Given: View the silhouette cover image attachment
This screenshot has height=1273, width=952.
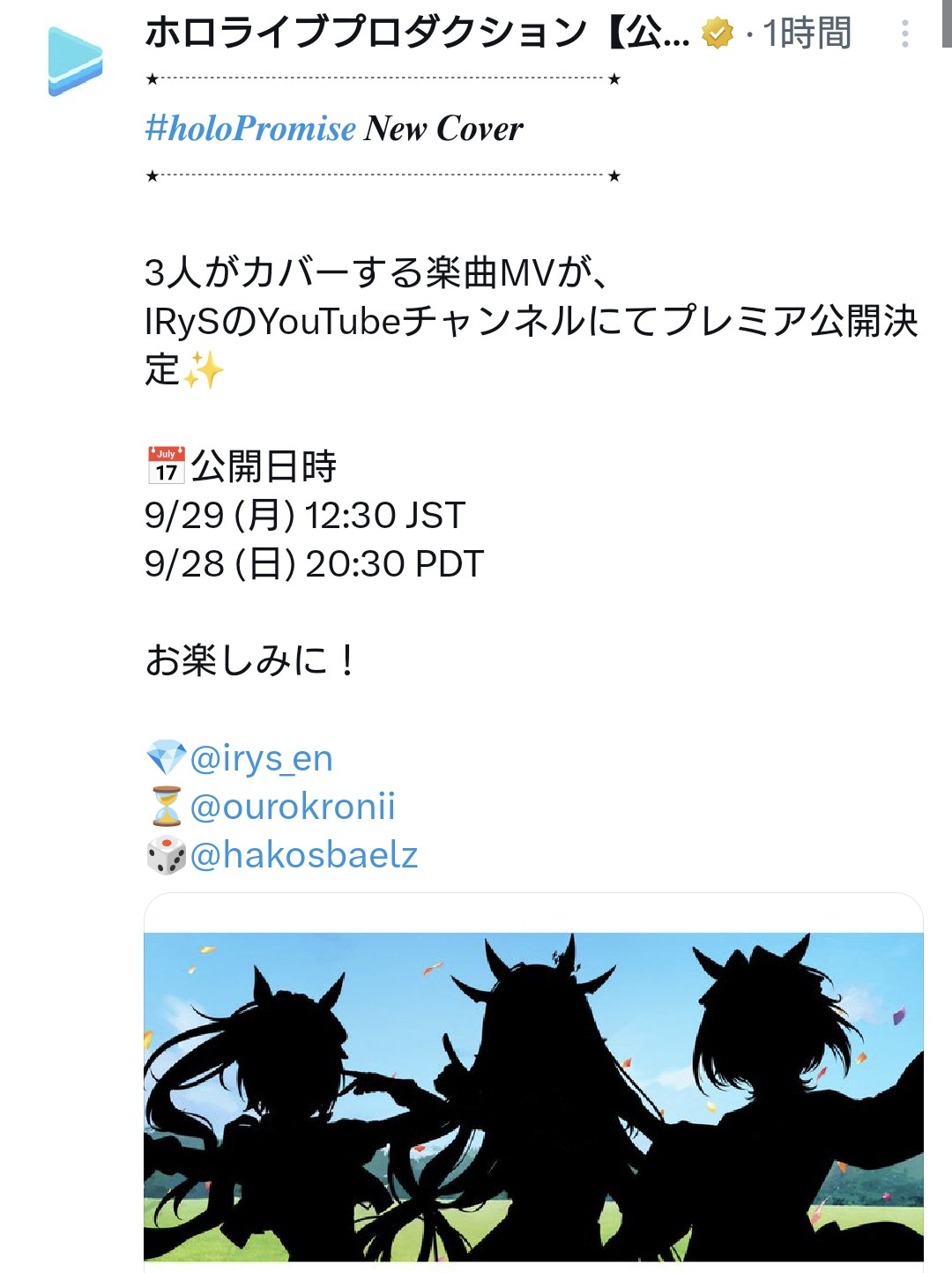Looking at the screenshot, I should (533, 1093).
